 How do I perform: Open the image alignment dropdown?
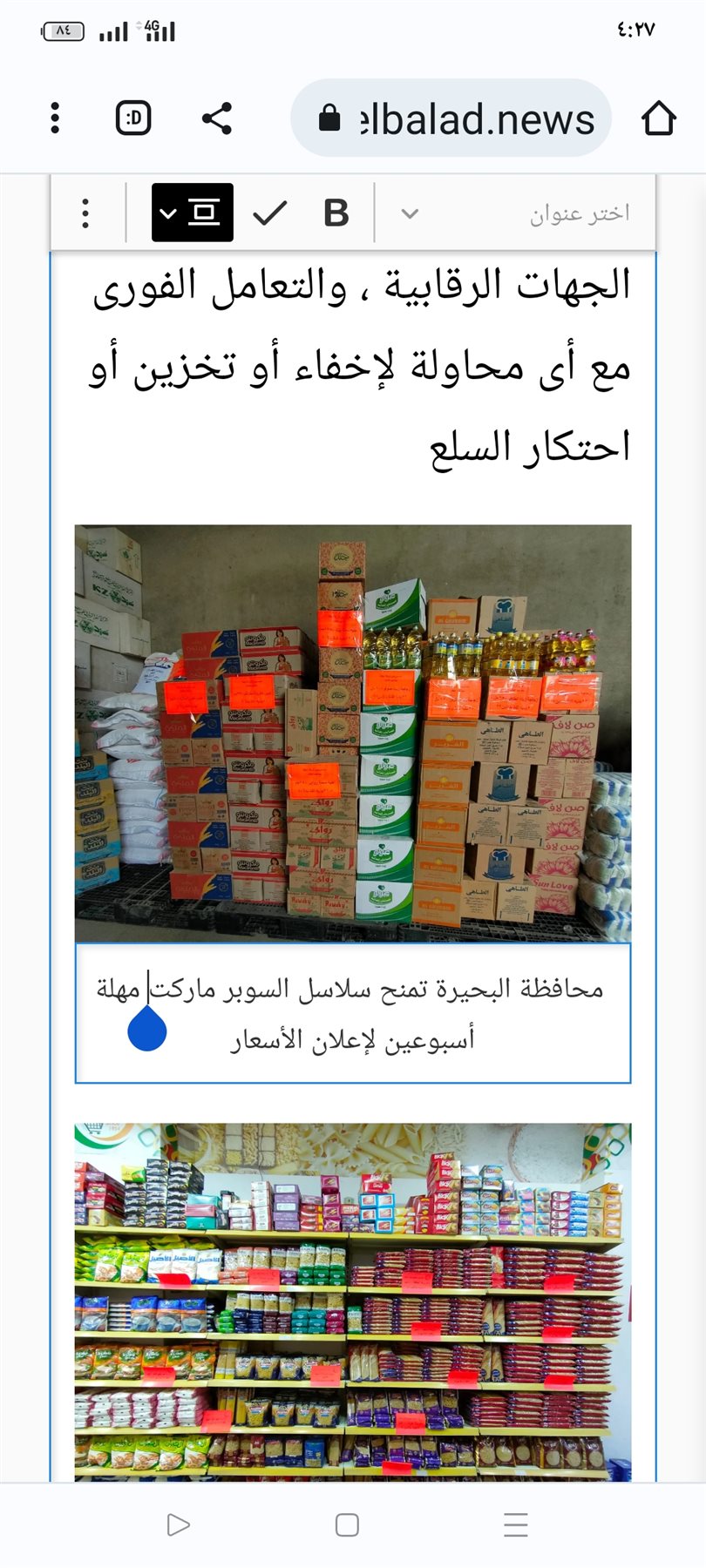193,213
